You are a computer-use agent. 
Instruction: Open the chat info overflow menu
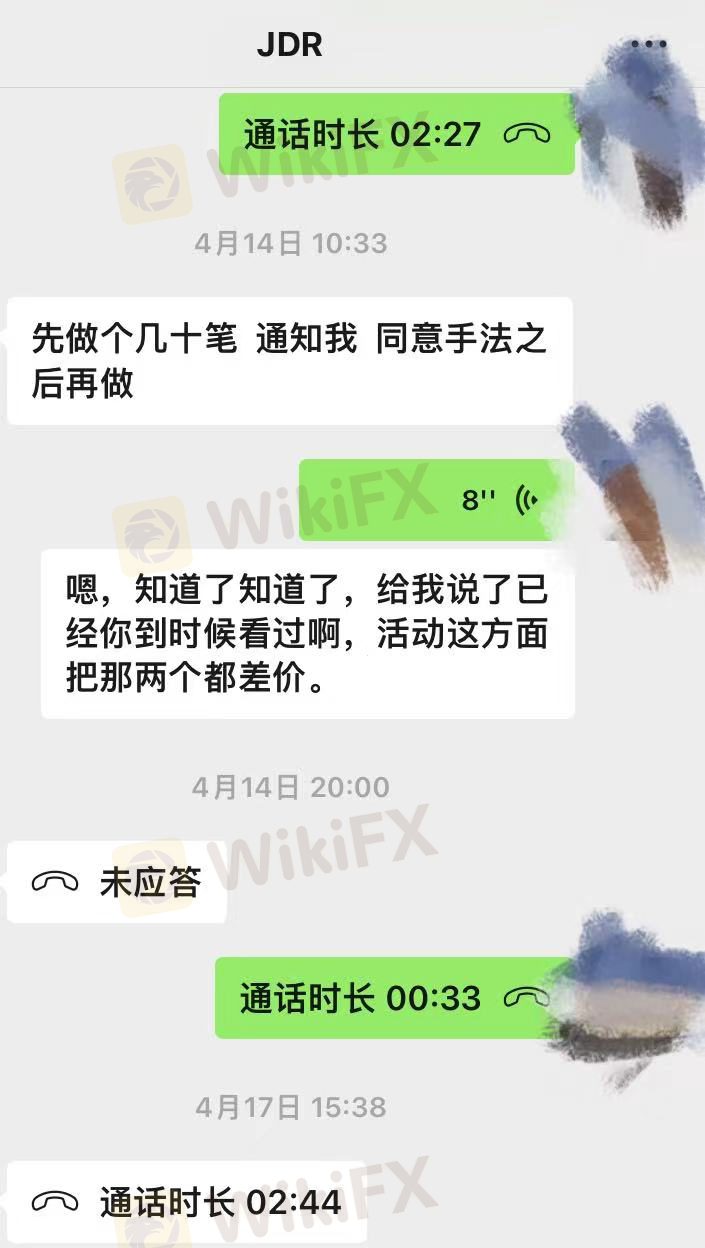(x=648, y=44)
